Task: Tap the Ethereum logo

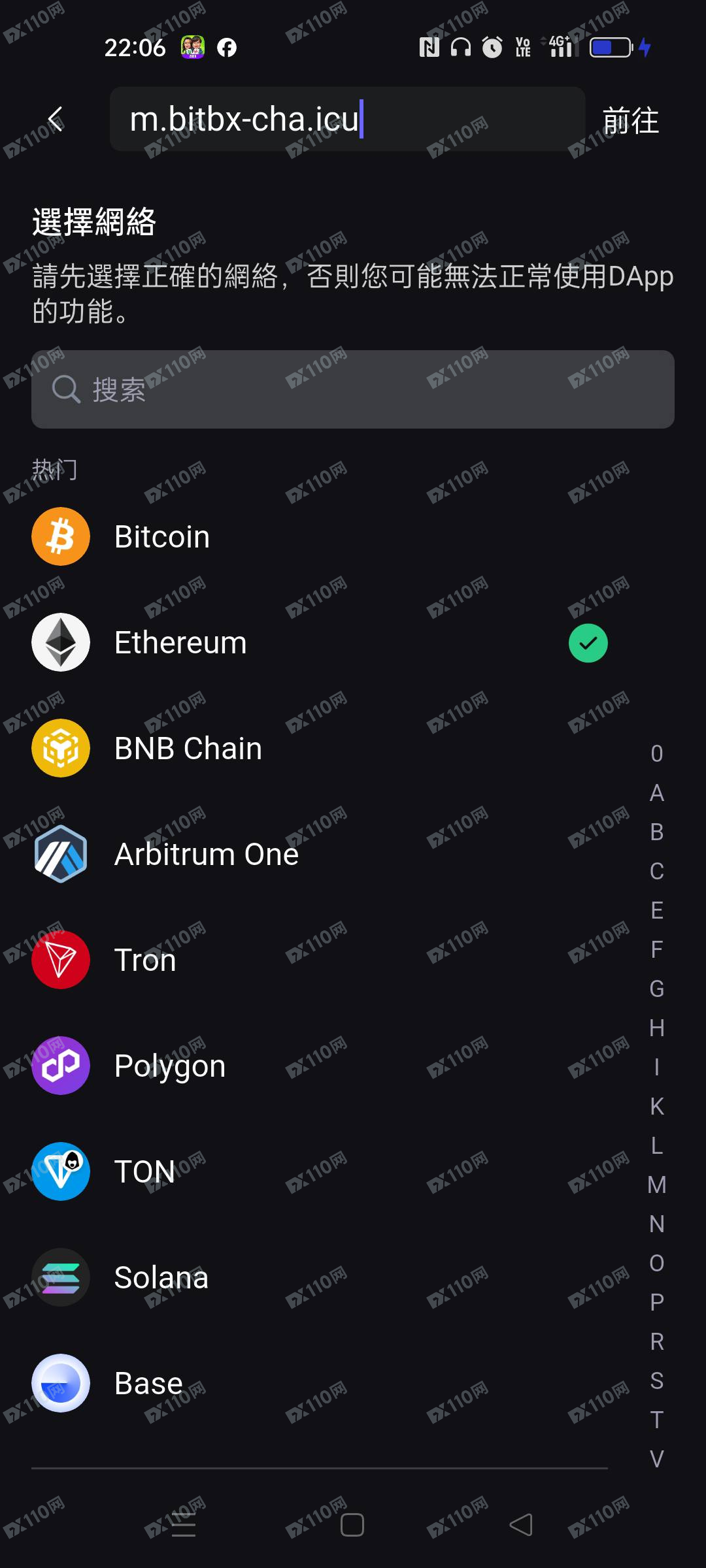Action: tap(60, 642)
